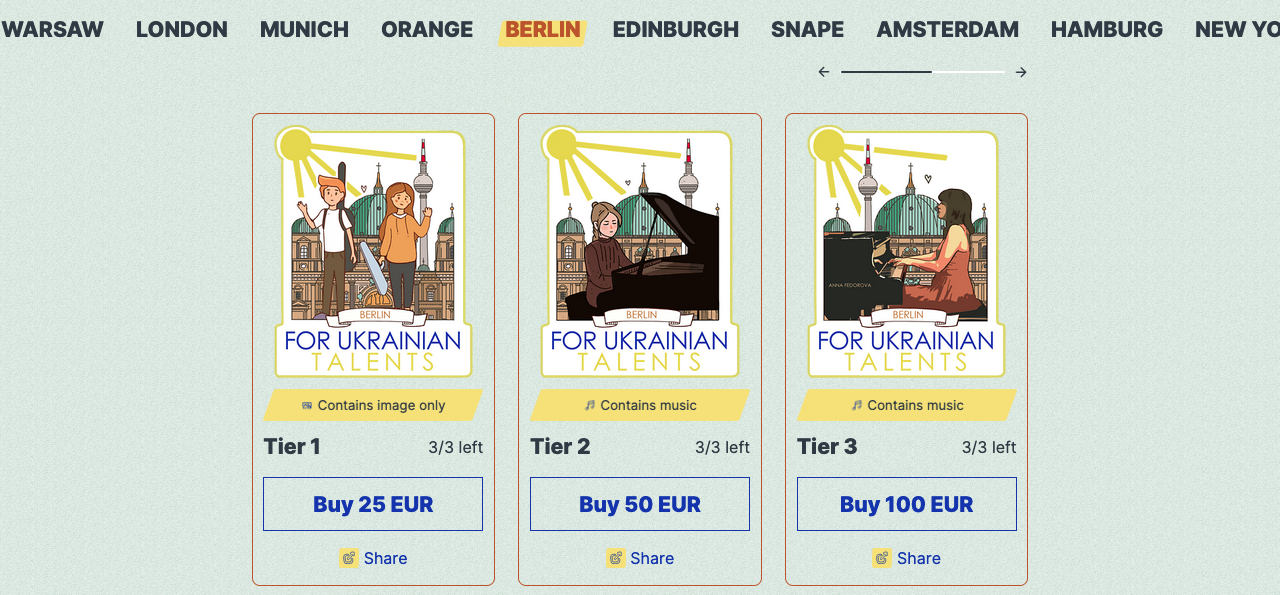The width and height of the screenshot is (1280, 595).
Task: Switch to the Amsterdam tab
Action: click(947, 30)
